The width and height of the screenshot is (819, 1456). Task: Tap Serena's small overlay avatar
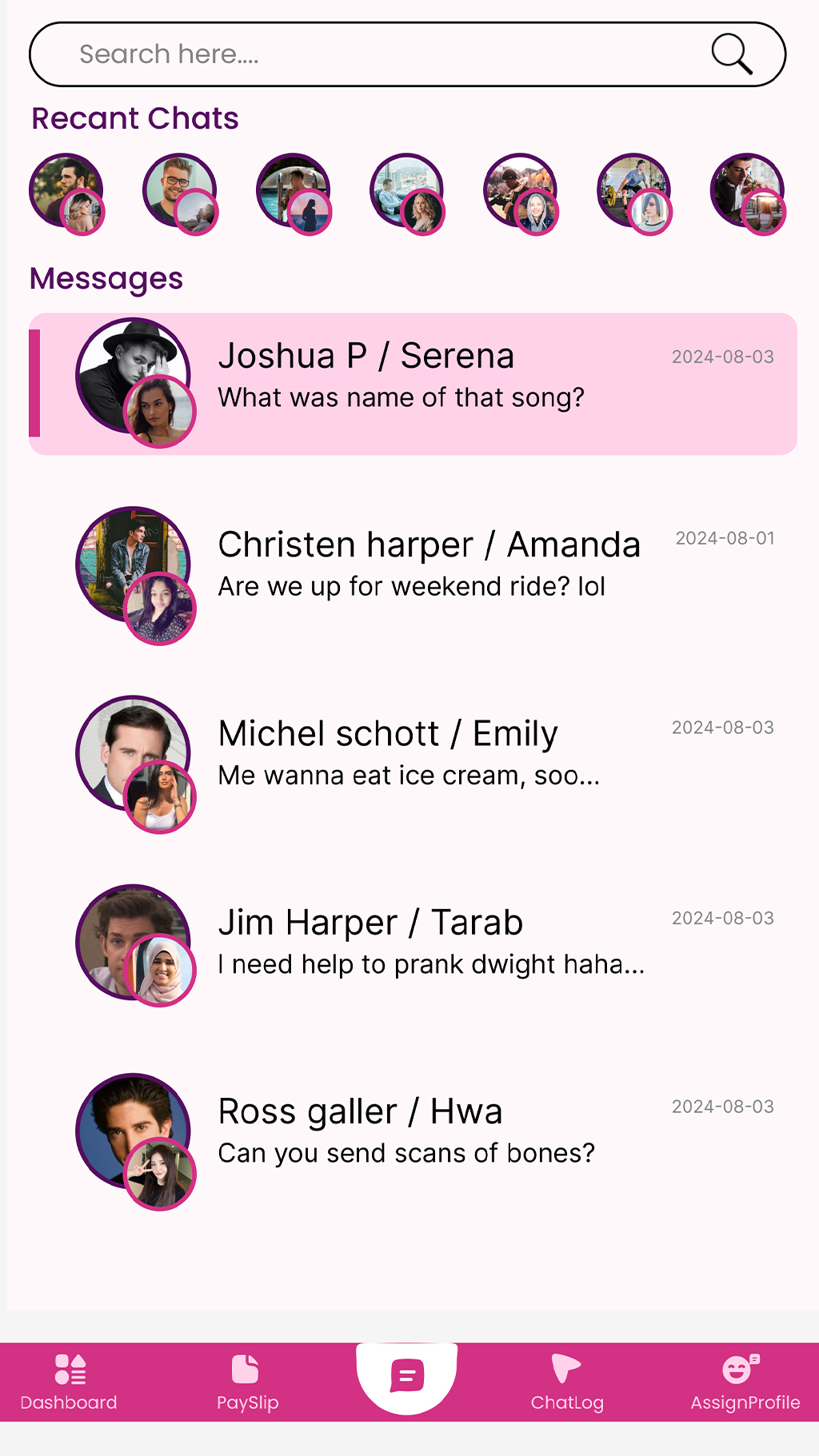coord(159,411)
